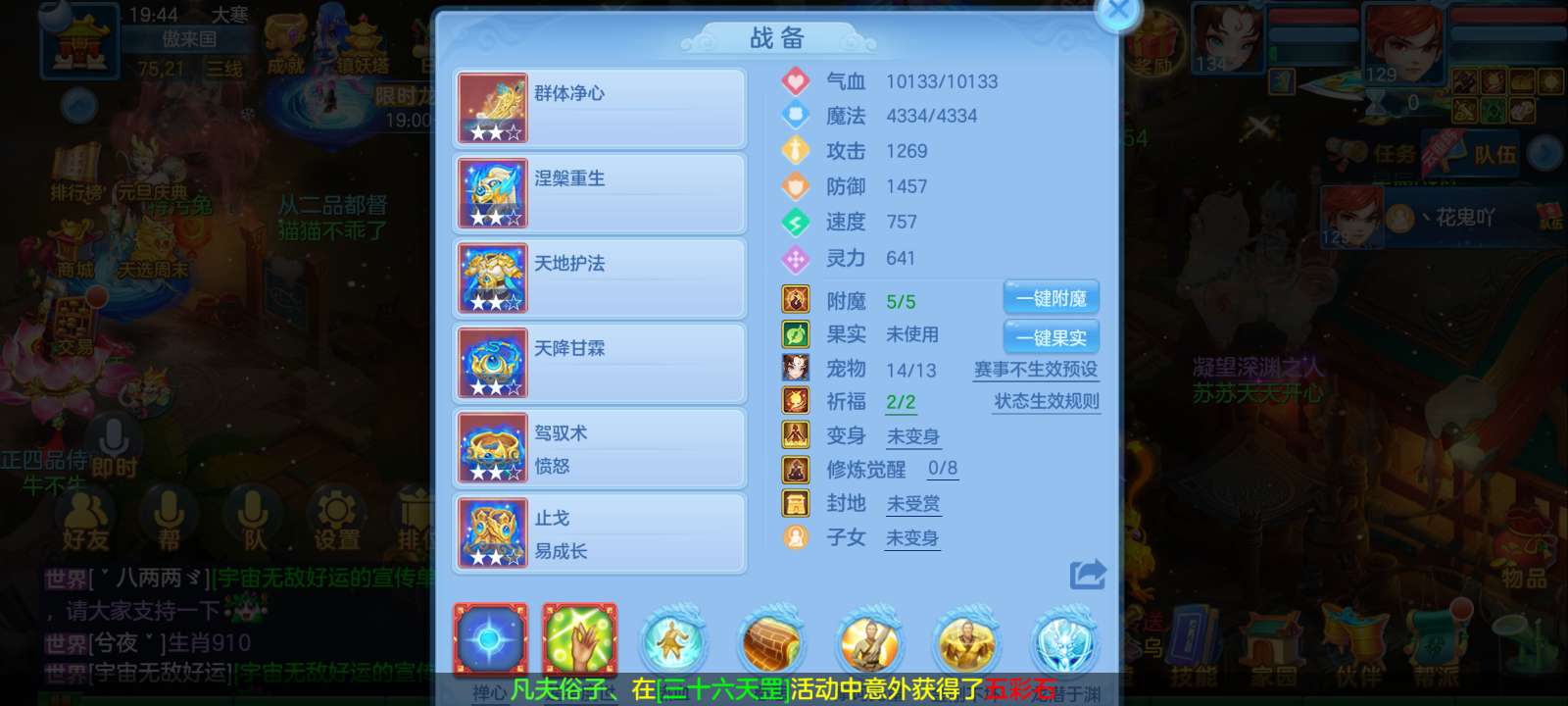Viewport: 1568px width, 706px height.
Task: Open 状态生效规则 link
Action: pyautogui.click(x=1046, y=402)
